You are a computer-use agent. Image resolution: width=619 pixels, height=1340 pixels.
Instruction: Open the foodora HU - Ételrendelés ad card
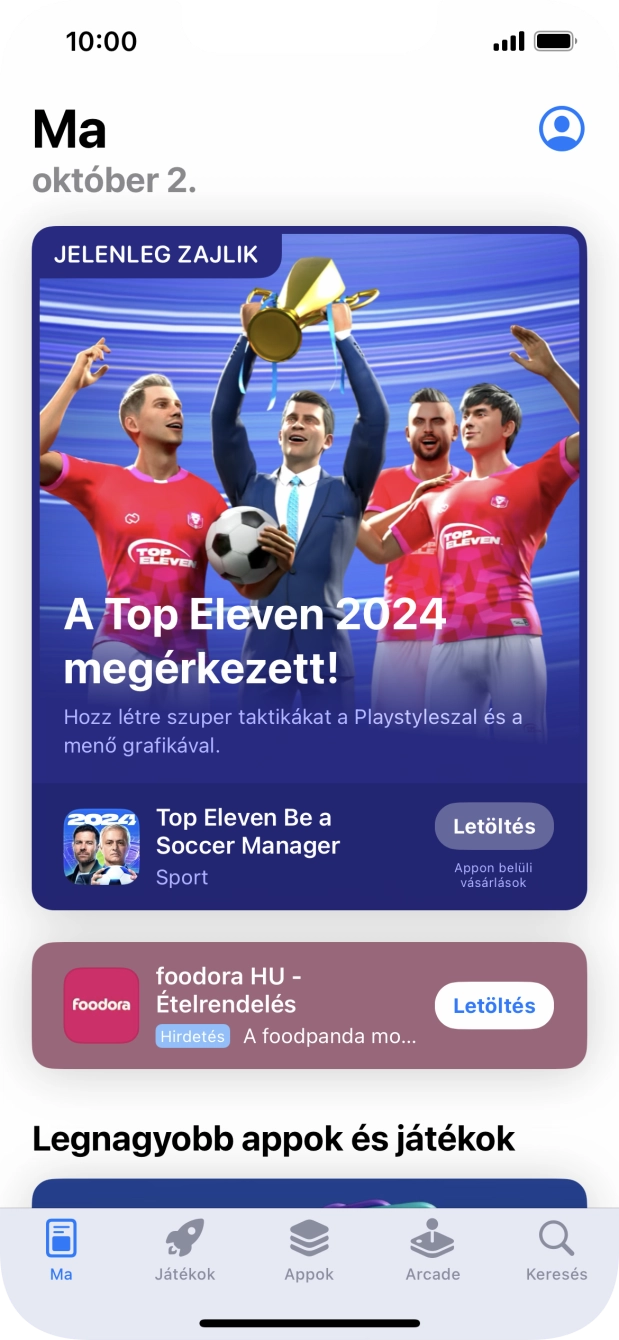pos(290,1005)
